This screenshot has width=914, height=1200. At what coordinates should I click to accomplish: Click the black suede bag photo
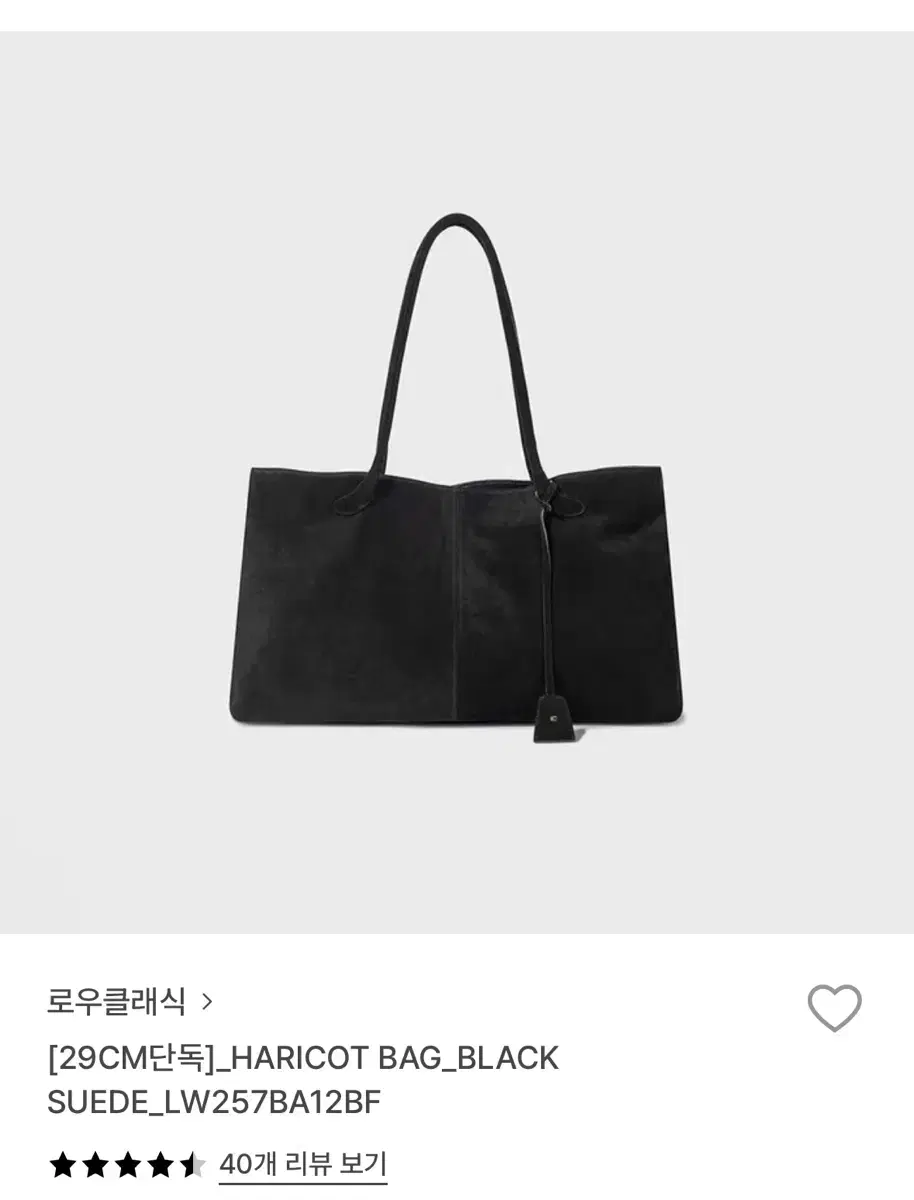[x=456, y=480]
